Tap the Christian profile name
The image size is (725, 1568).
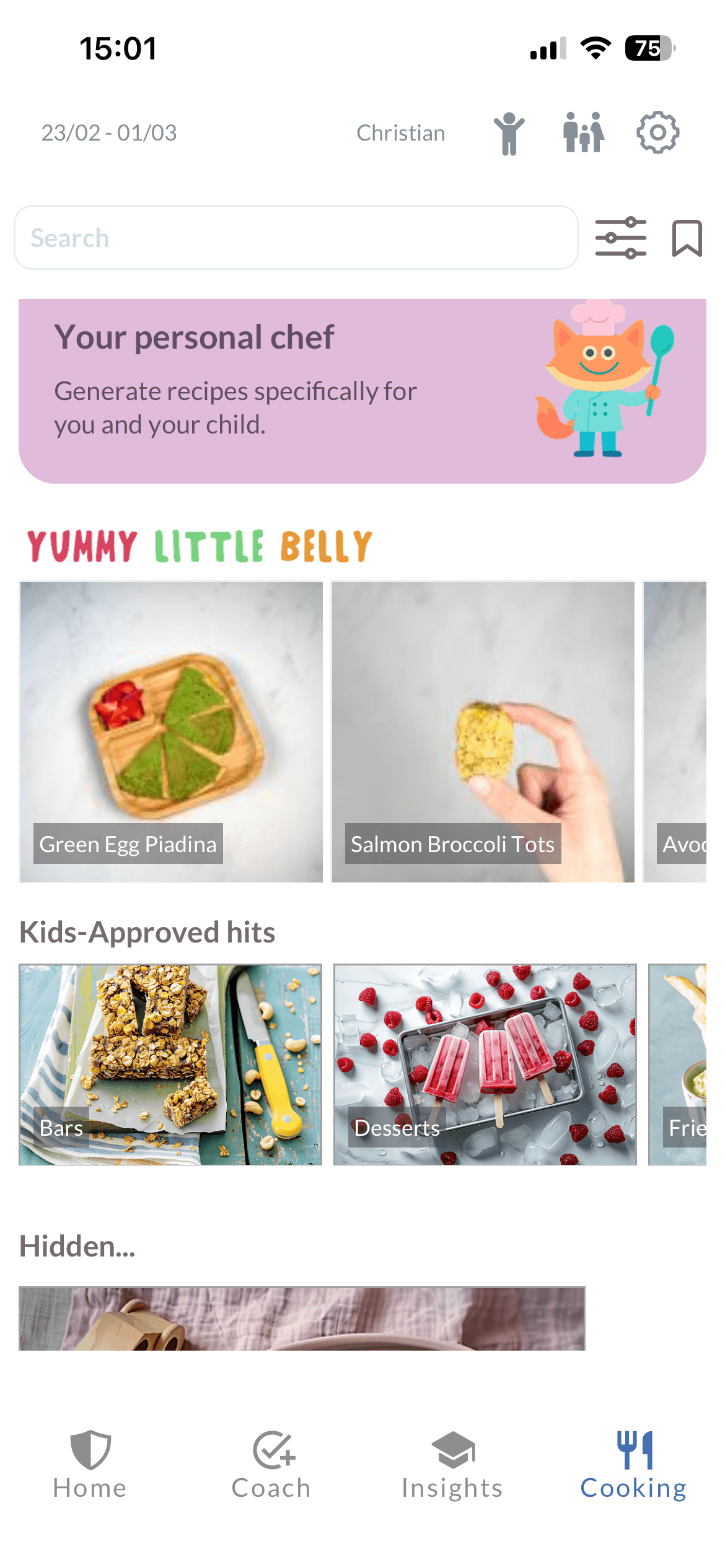(400, 132)
